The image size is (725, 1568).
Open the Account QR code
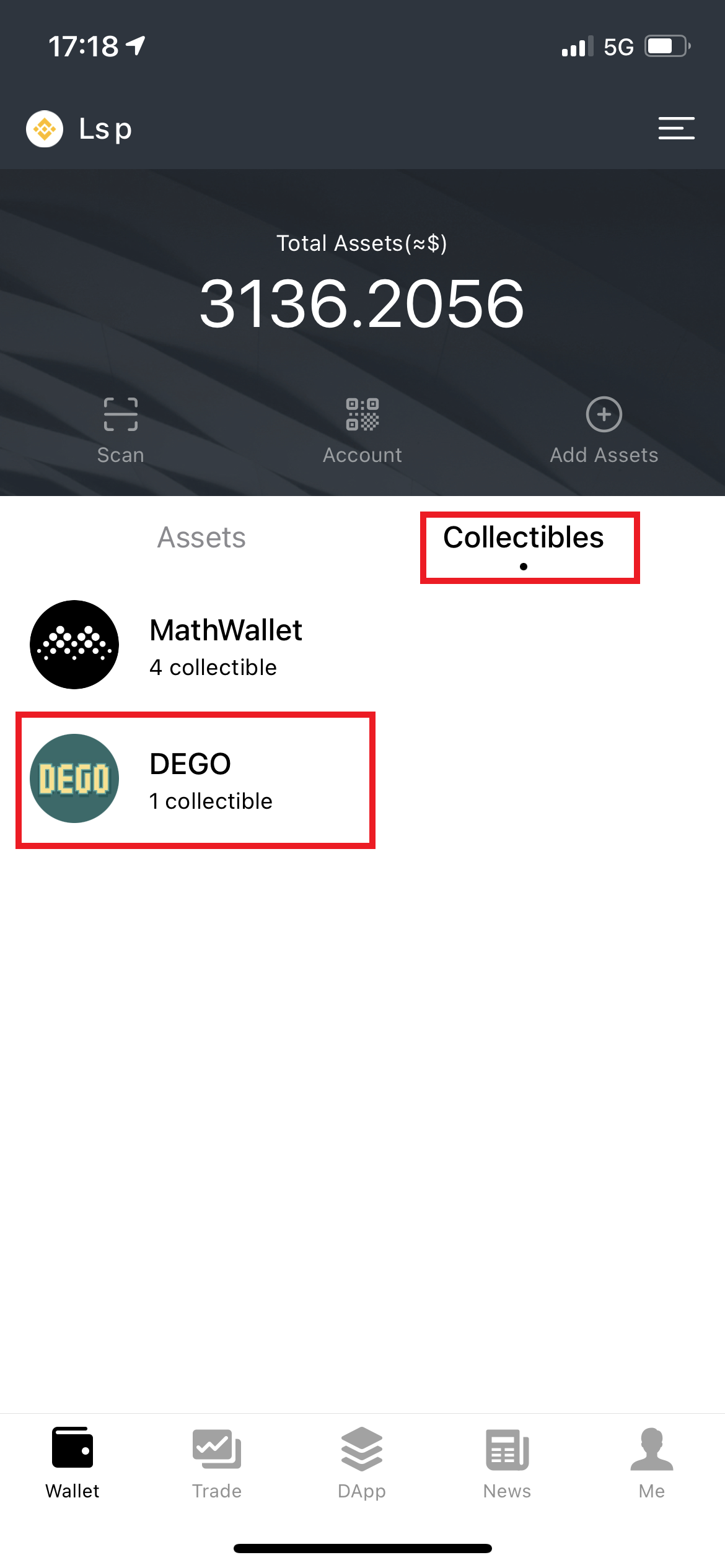click(x=362, y=430)
